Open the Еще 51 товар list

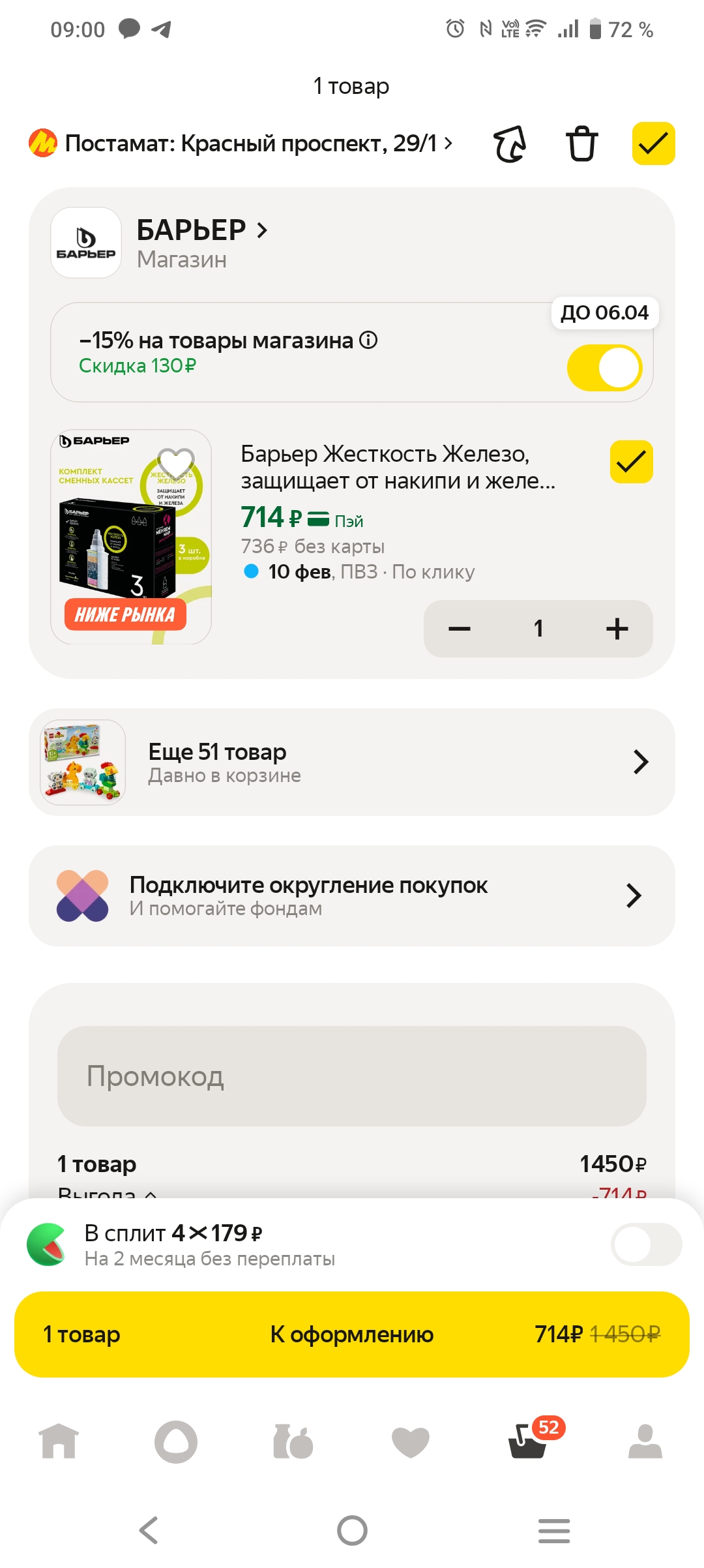[x=352, y=762]
